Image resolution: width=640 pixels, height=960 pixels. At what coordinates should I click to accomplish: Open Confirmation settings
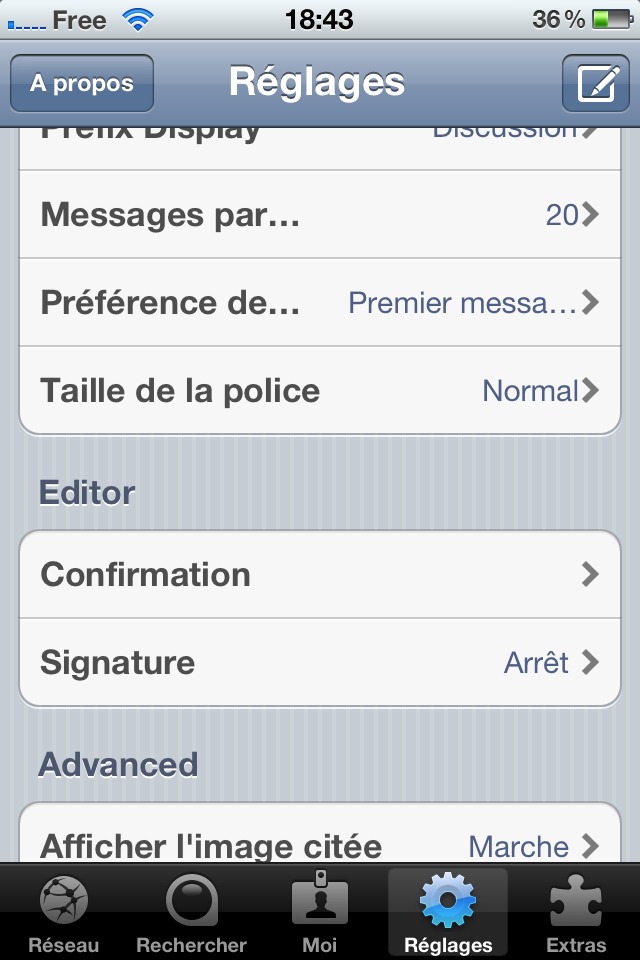[320, 574]
